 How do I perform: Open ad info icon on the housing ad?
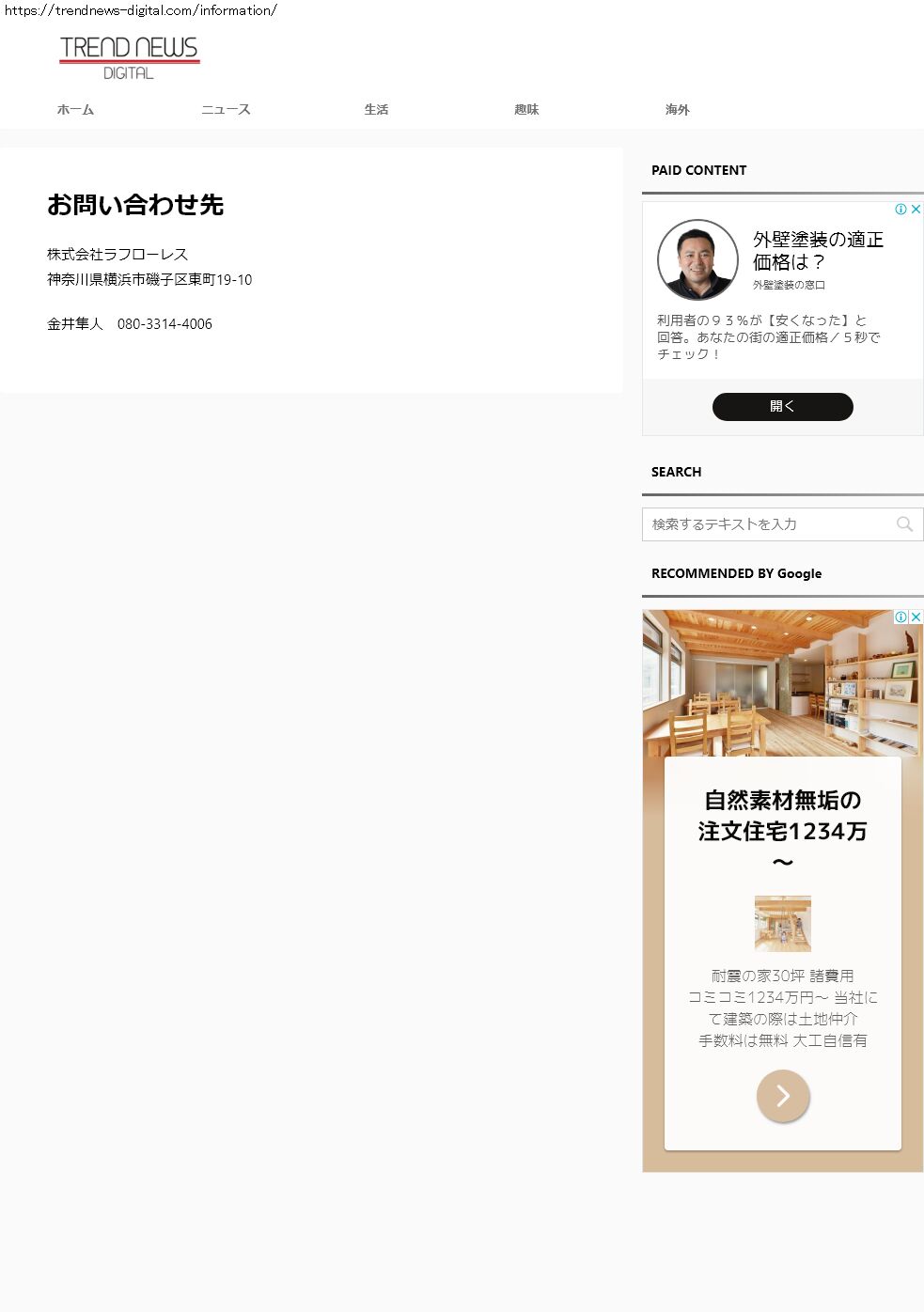(x=901, y=617)
